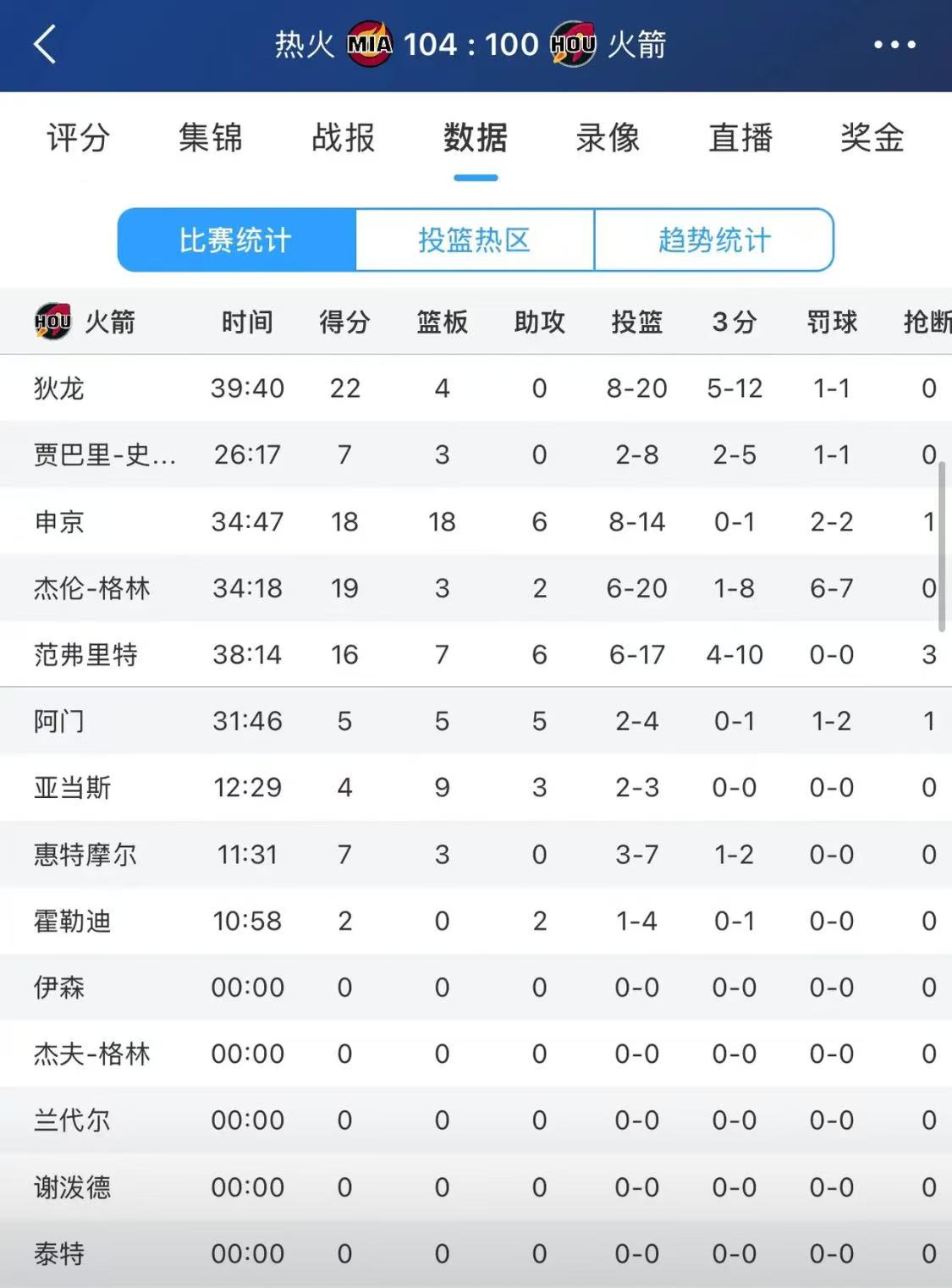Click the Heat MIA team logo
Screen dimensions: 952x1288
pos(368,44)
